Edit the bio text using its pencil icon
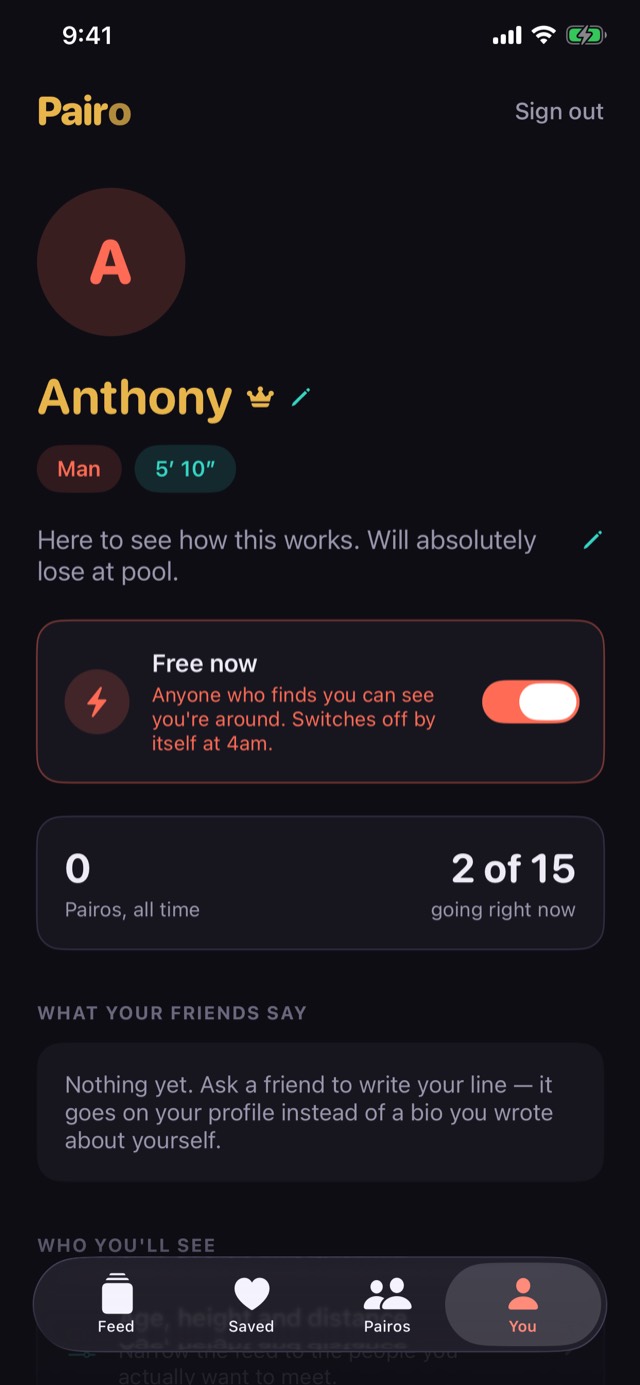This screenshot has height=1385, width=640. 592,540
